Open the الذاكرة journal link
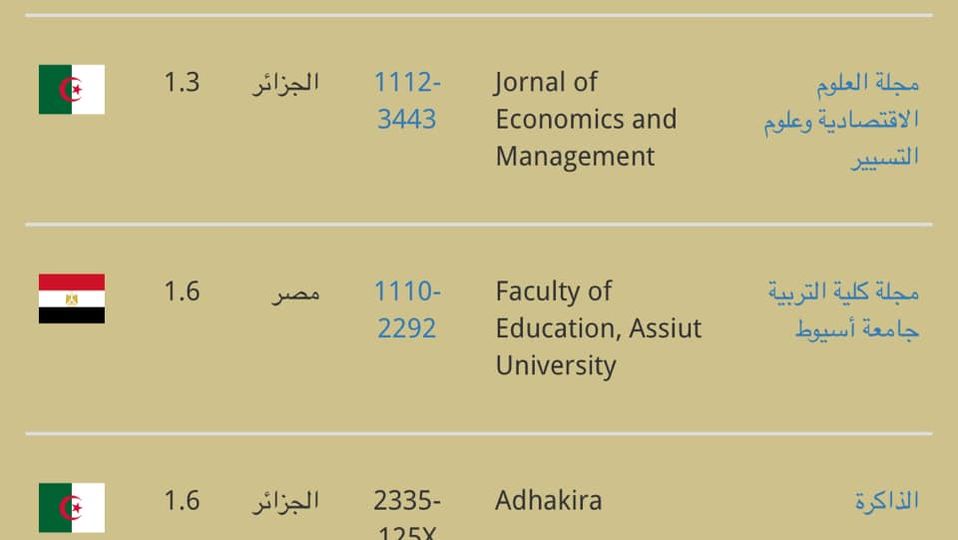The image size is (958, 540). 887,501
